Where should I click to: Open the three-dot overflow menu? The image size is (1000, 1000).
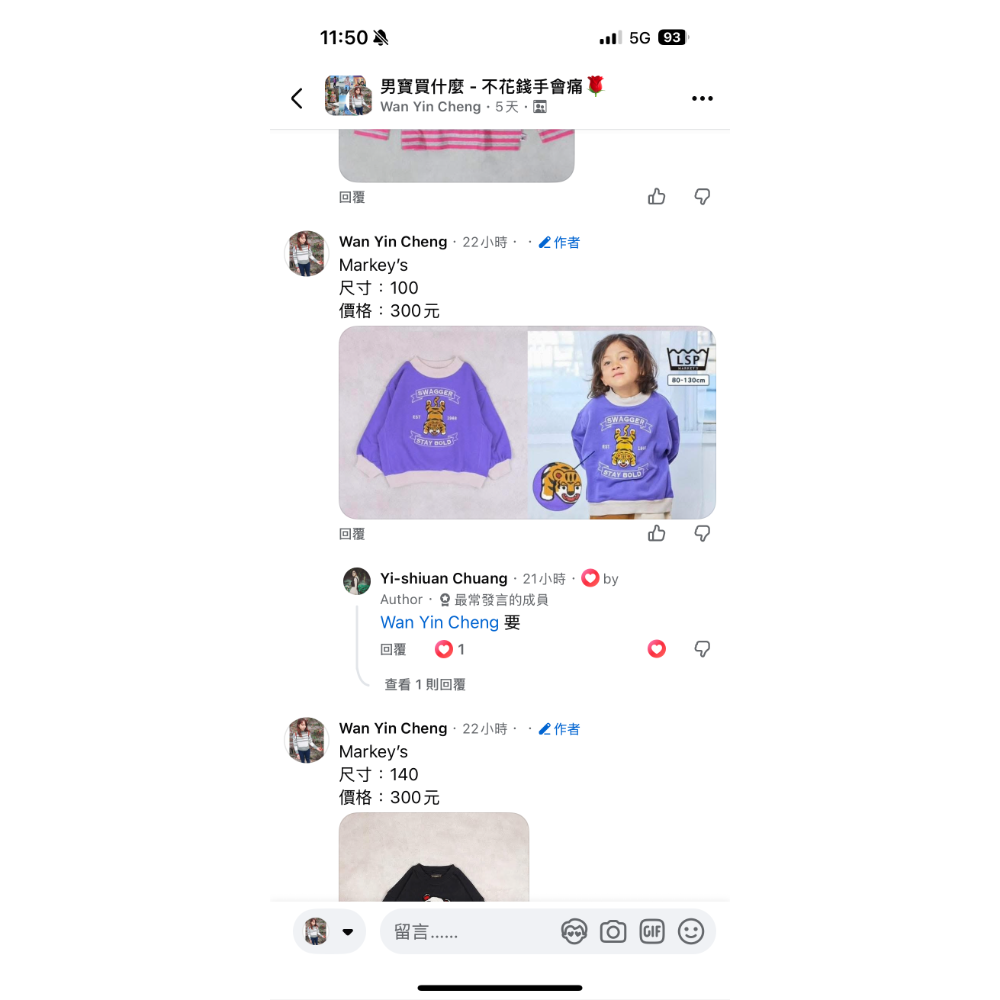702,98
